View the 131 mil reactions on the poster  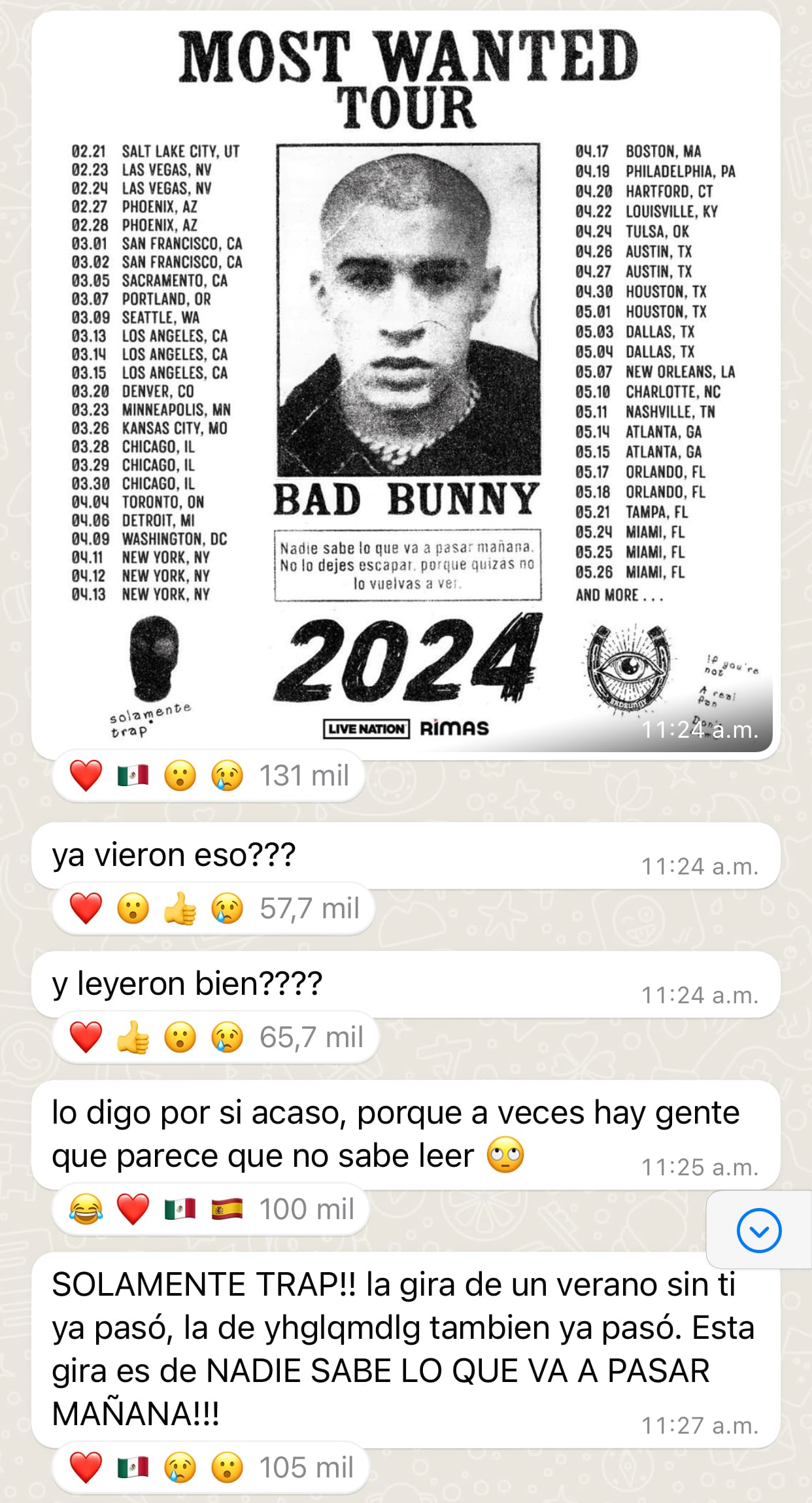coord(209,776)
